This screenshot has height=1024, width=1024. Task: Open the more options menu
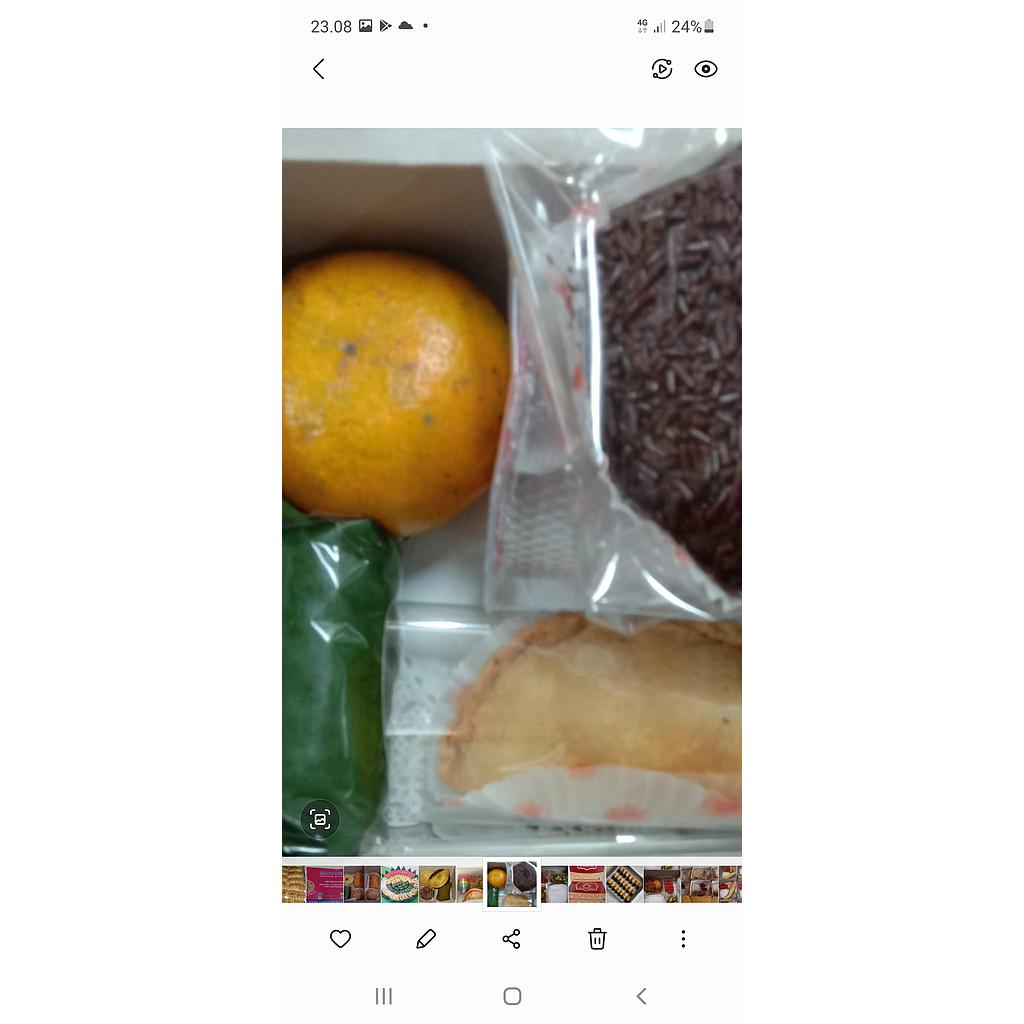coord(683,939)
